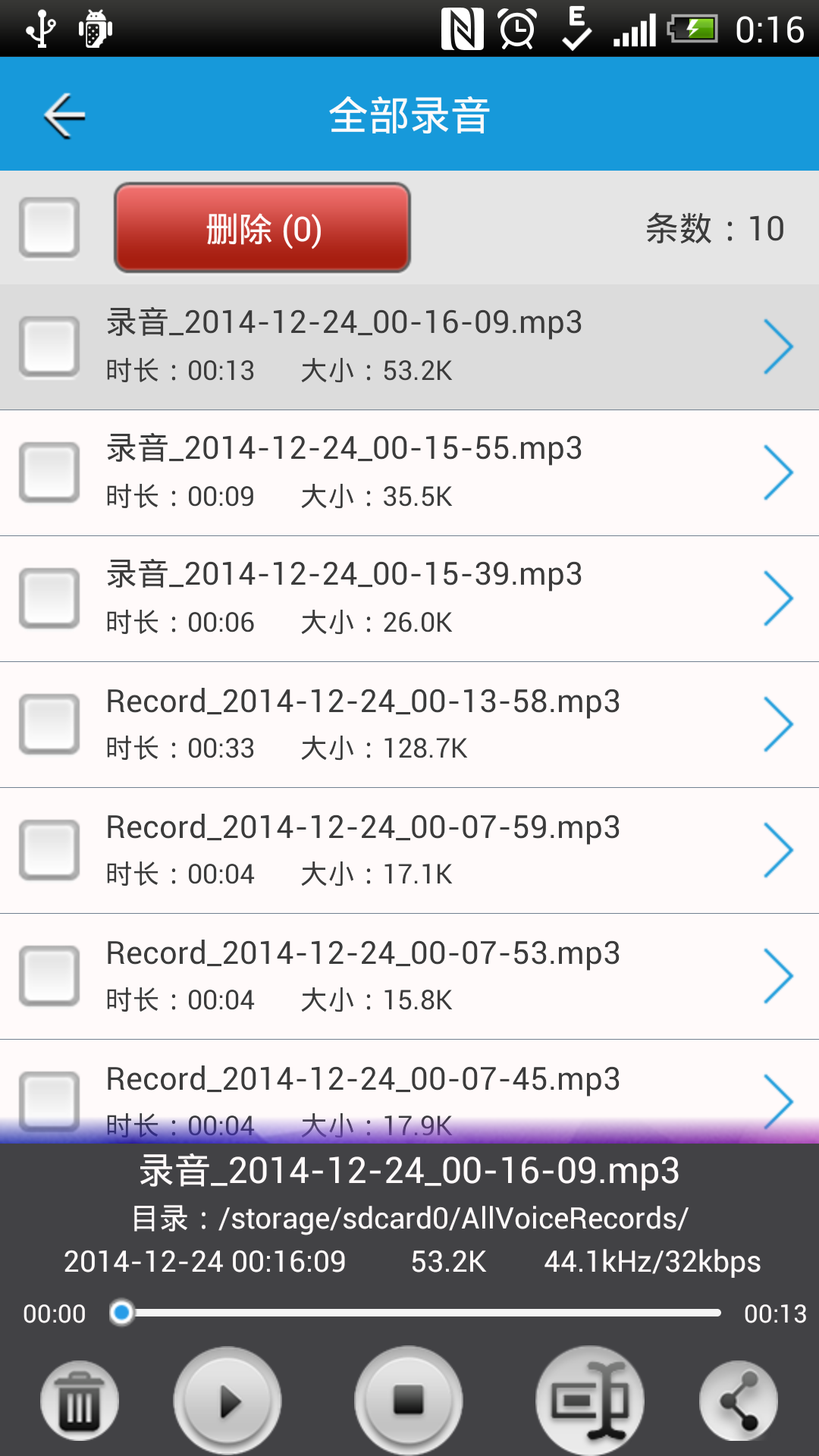Go back using the top-left arrow
Screen dimensions: 819x1456
pyautogui.click(x=64, y=116)
